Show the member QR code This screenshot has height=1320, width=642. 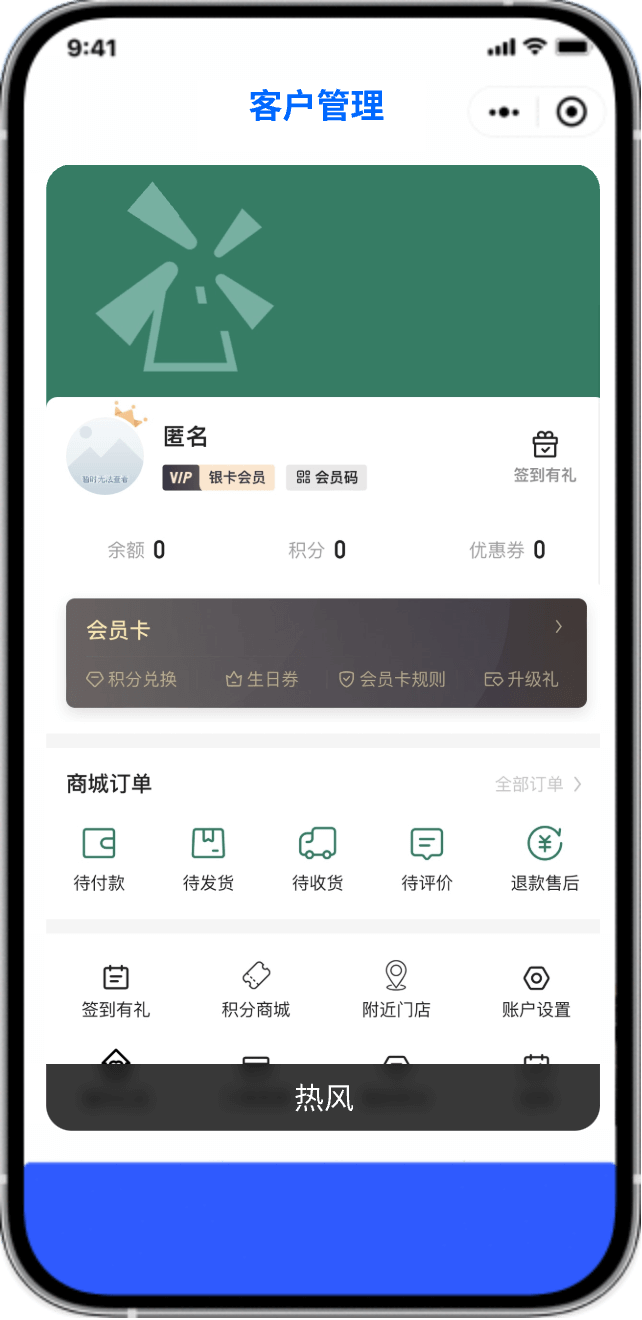pyautogui.click(x=326, y=478)
